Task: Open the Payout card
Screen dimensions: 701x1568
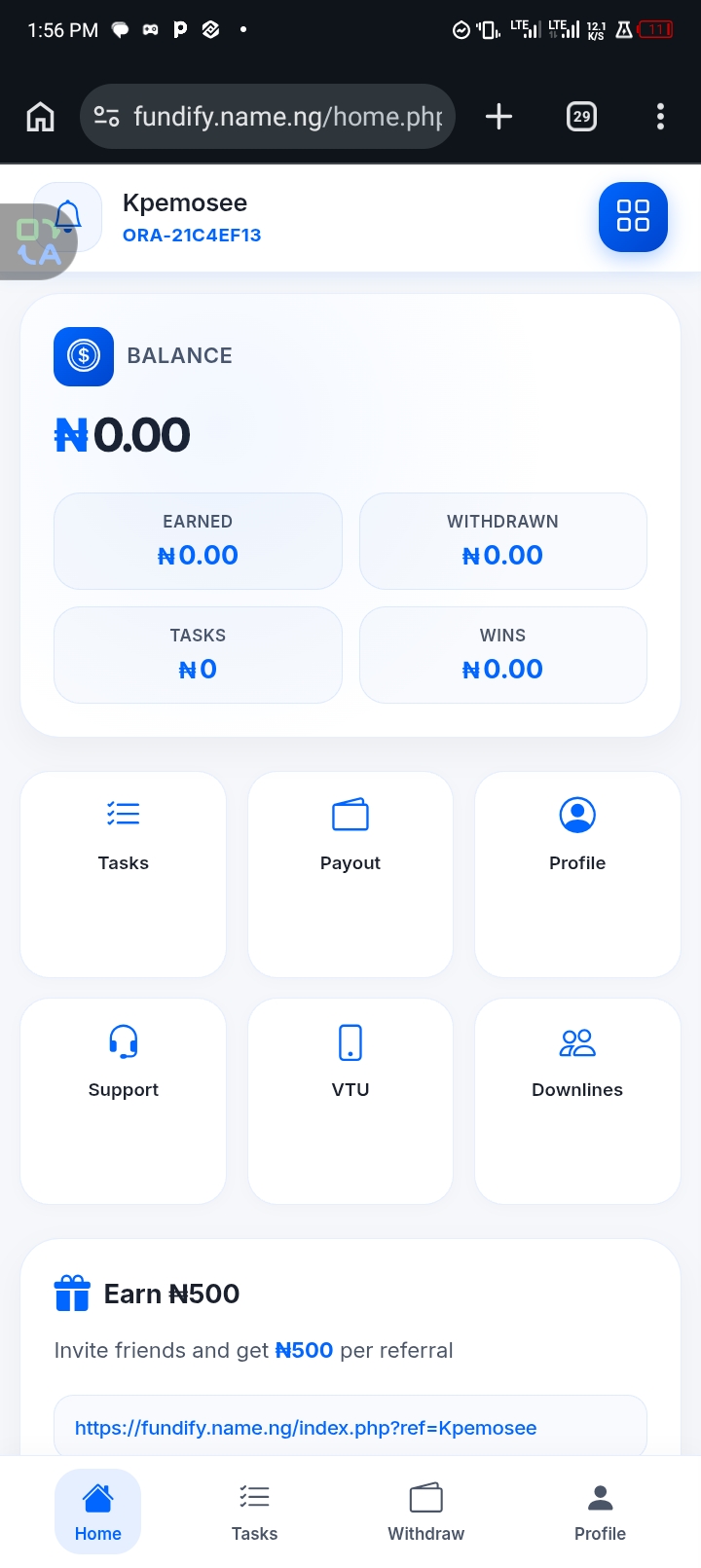Action: [x=350, y=874]
